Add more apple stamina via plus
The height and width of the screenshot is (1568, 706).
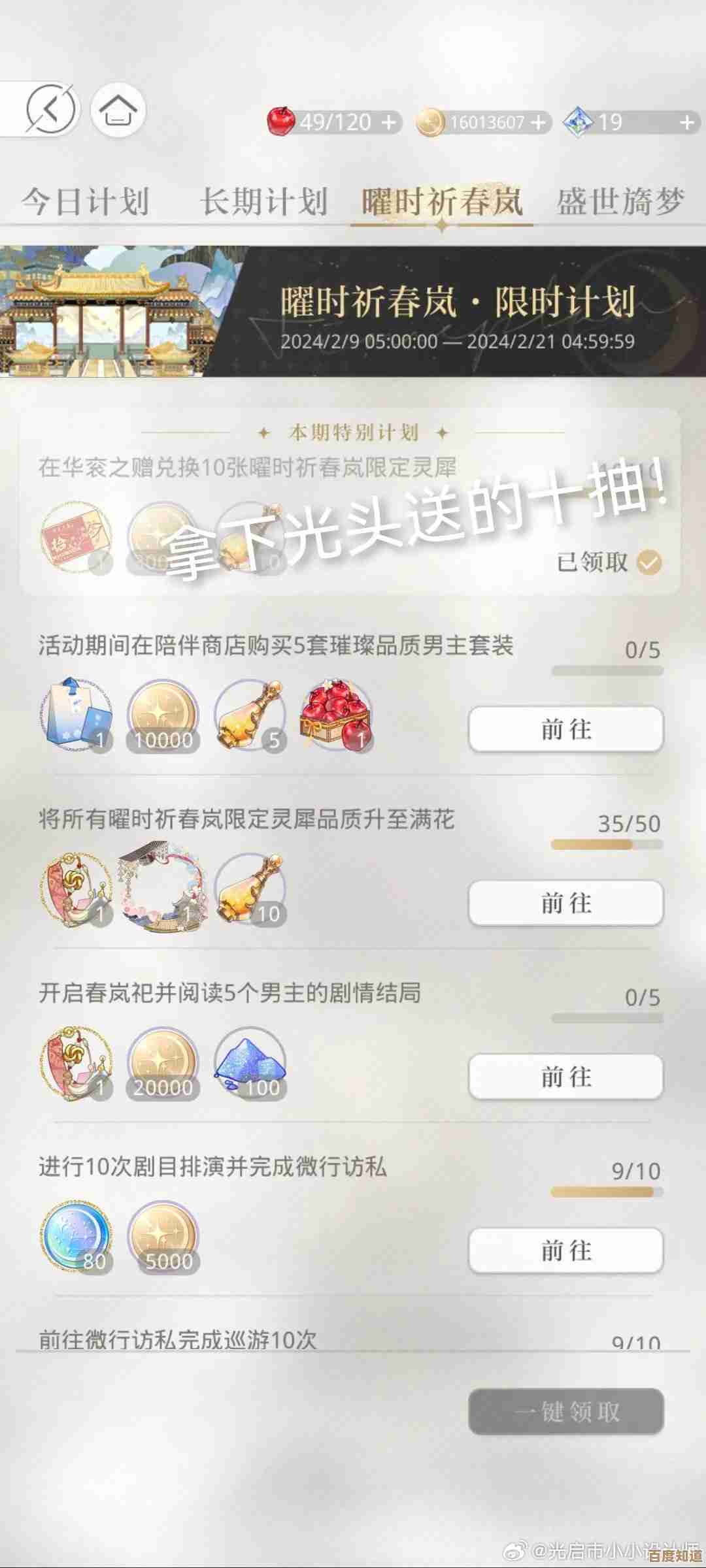tap(388, 122)
